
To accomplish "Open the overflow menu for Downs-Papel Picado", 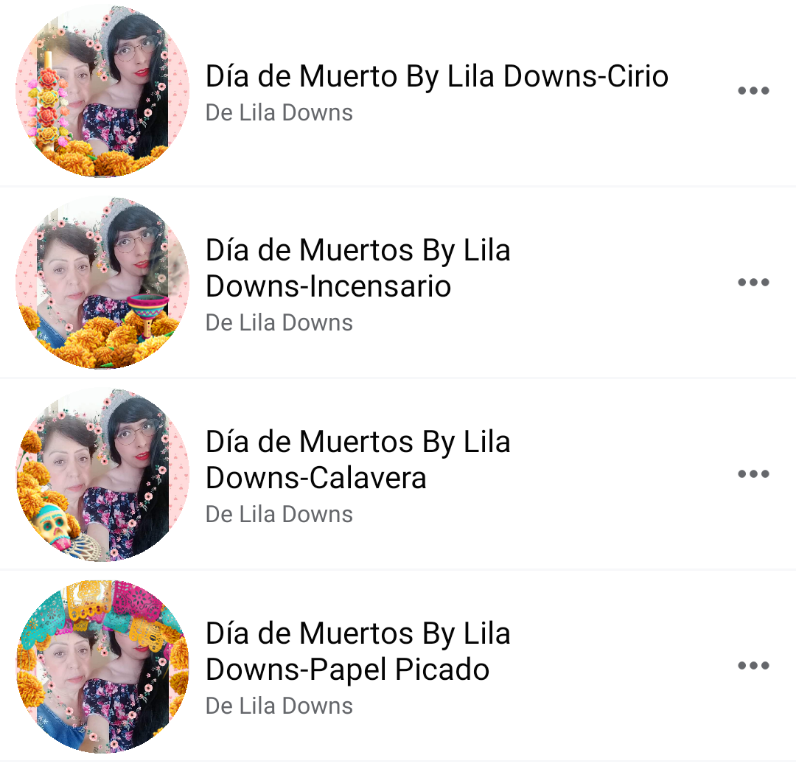I will coord(753,666).
